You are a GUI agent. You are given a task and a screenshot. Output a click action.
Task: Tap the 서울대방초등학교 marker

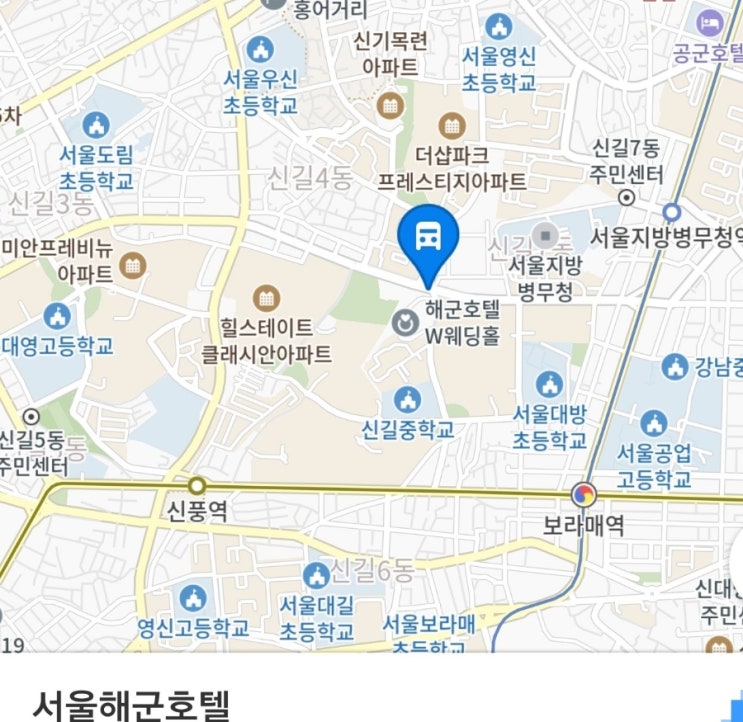[x=549, y=384]
